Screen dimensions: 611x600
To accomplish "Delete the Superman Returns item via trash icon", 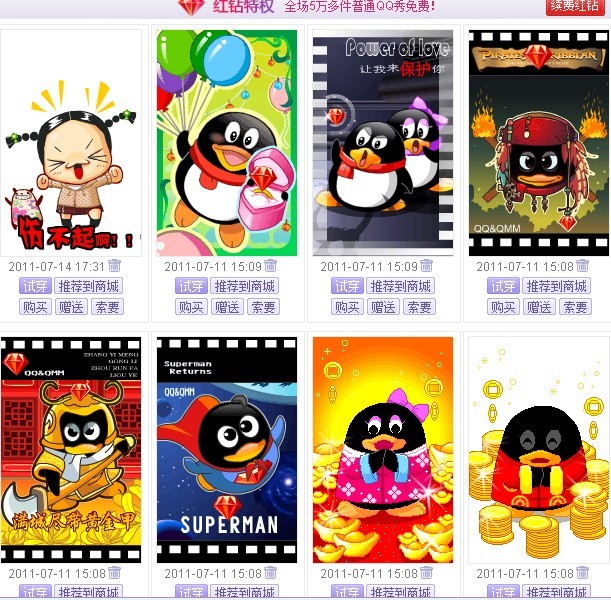I will pos(270,573).
